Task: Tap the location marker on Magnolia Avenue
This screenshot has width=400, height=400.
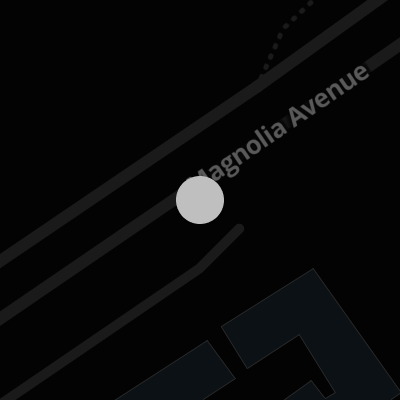Action: pyautogui.click(x=200, y=200)
